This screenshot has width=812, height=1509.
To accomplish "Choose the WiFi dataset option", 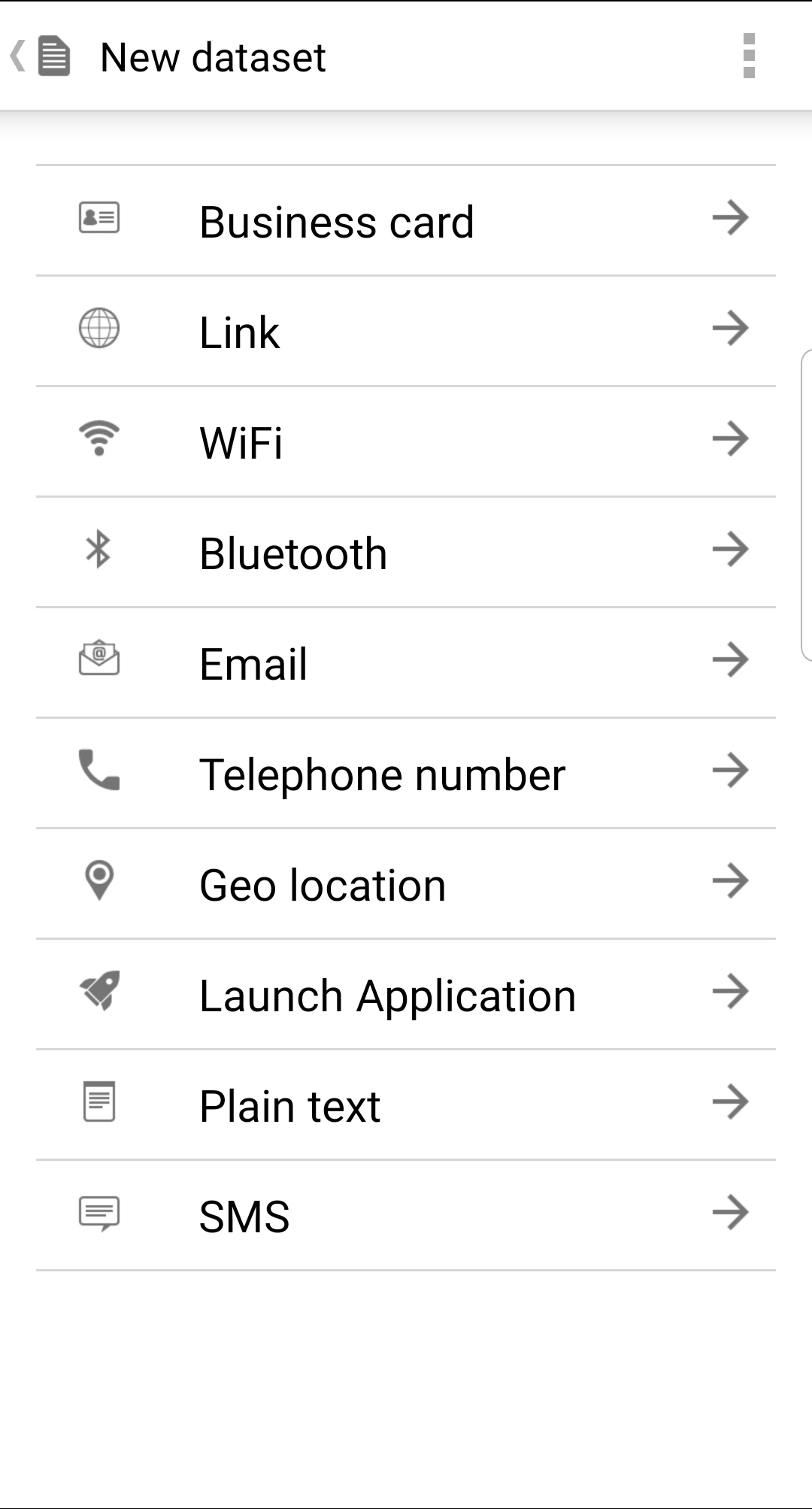I will tap(406, 442).
